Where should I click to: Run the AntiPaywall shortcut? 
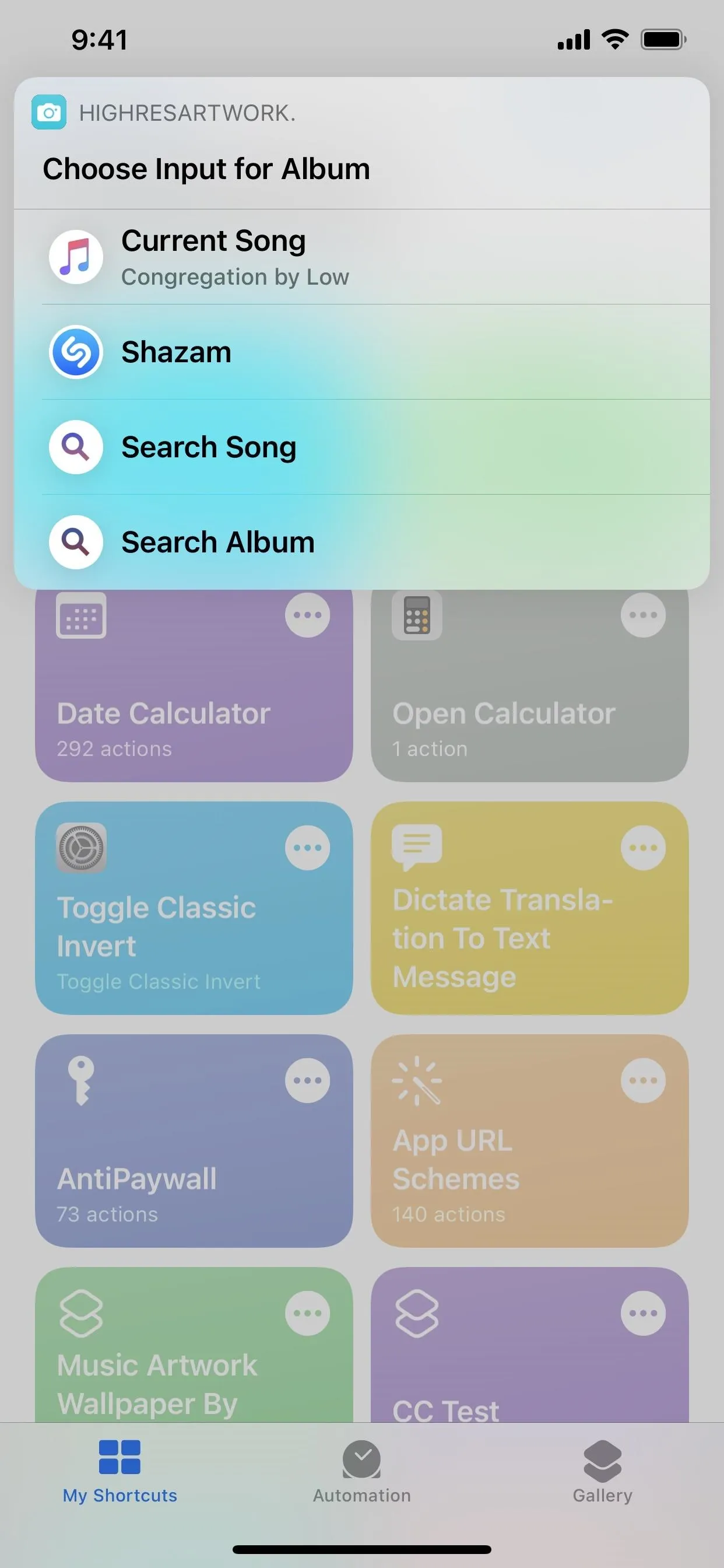click(x=194, y=1140)
